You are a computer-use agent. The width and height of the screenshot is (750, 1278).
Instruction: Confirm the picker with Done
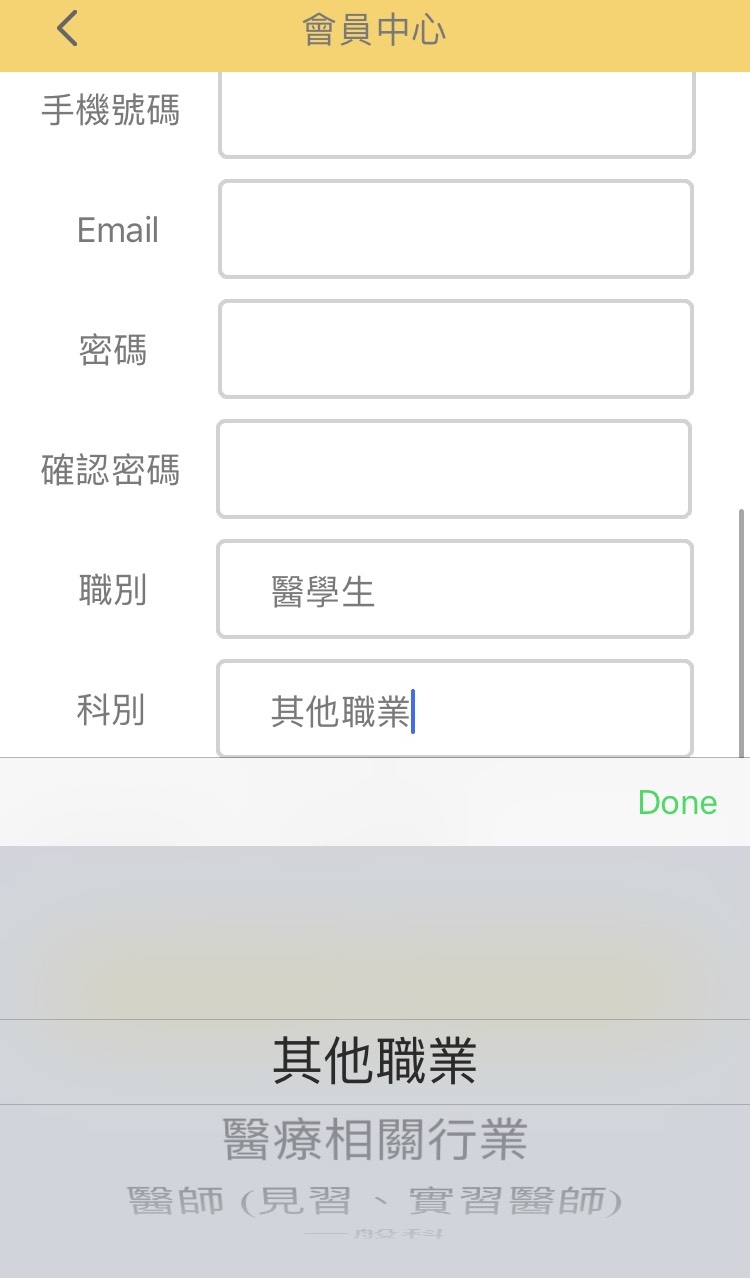pos(677,803)
